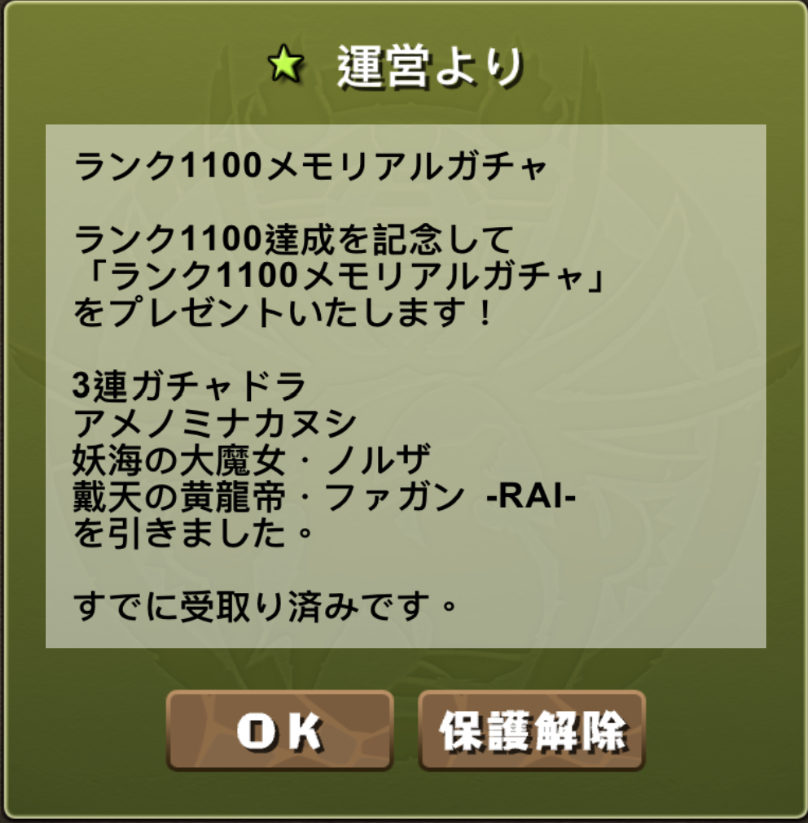
Task: Tap 保護解除 to remove mail protection
Action: (x=532, y=731)
